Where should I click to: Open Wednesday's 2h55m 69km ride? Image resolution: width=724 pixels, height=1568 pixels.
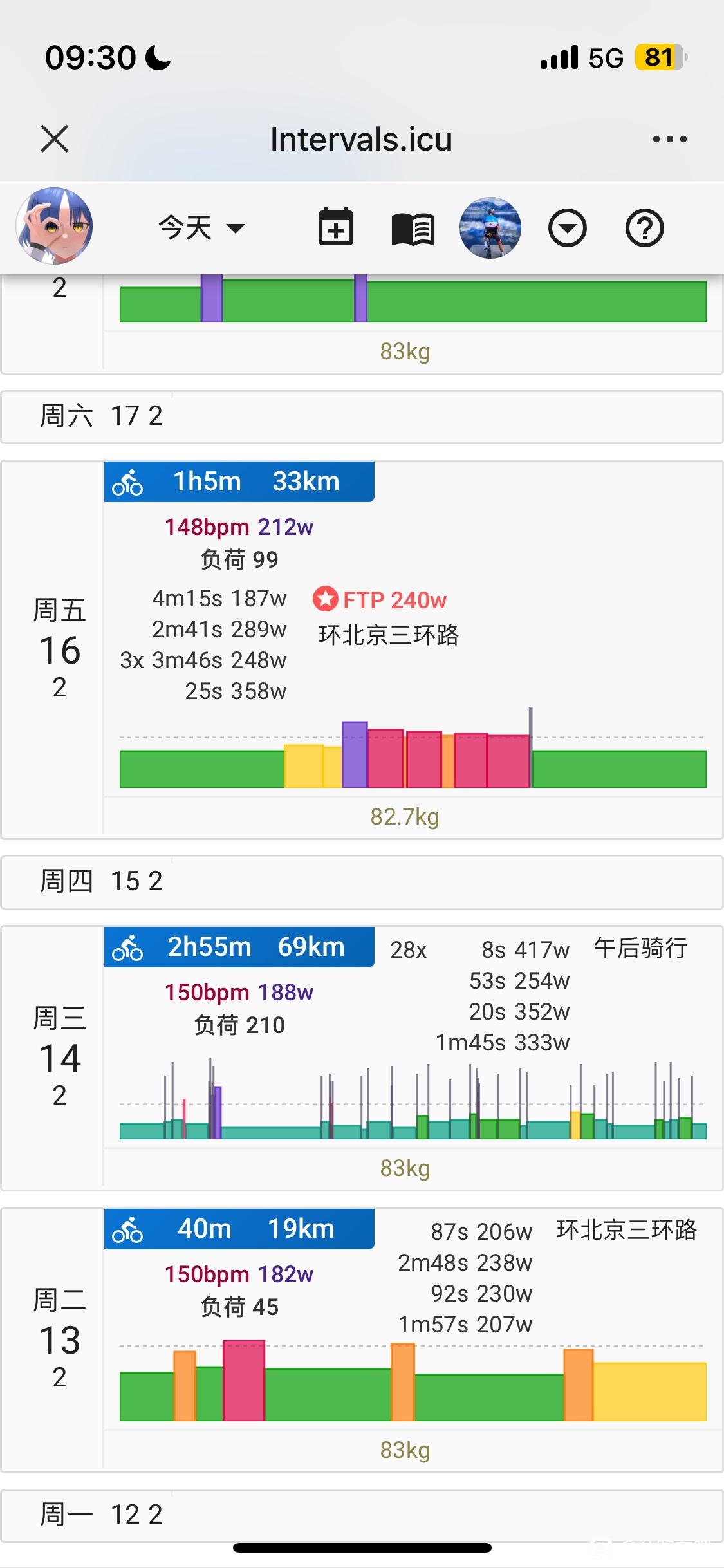point(239,947)
